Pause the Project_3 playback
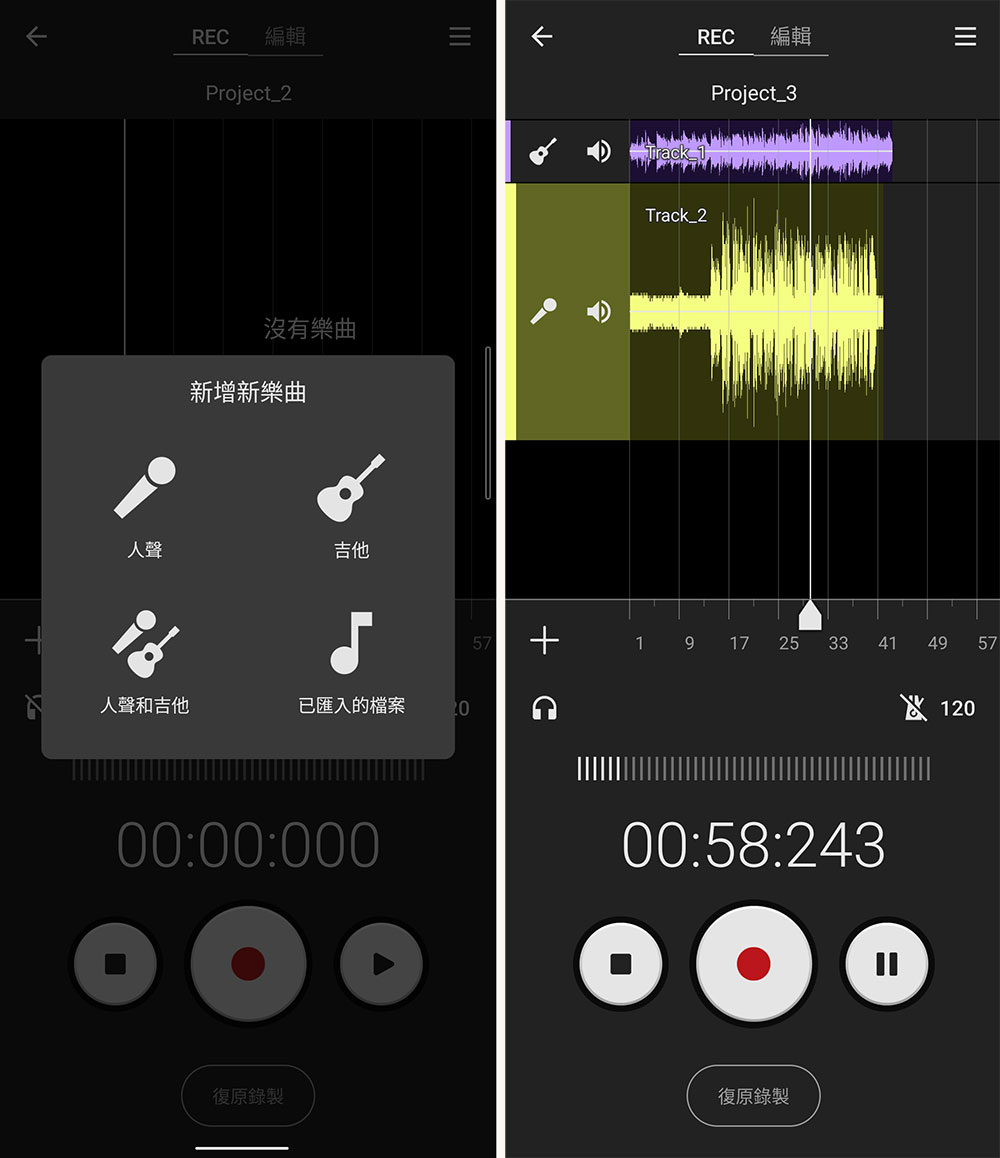 886,964
